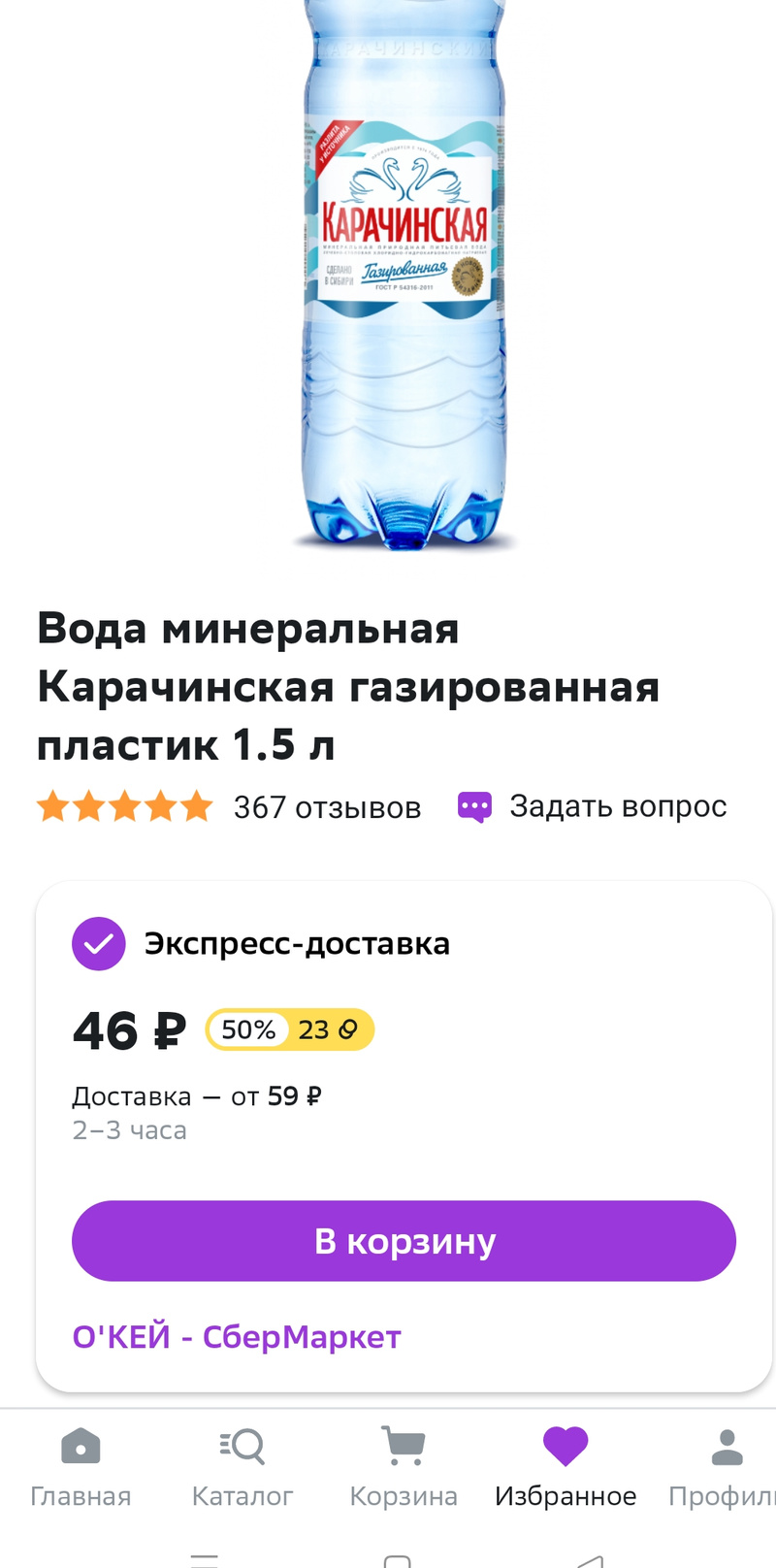
Task: Ask a question via Задать вопрос
Action: (593, 806)
